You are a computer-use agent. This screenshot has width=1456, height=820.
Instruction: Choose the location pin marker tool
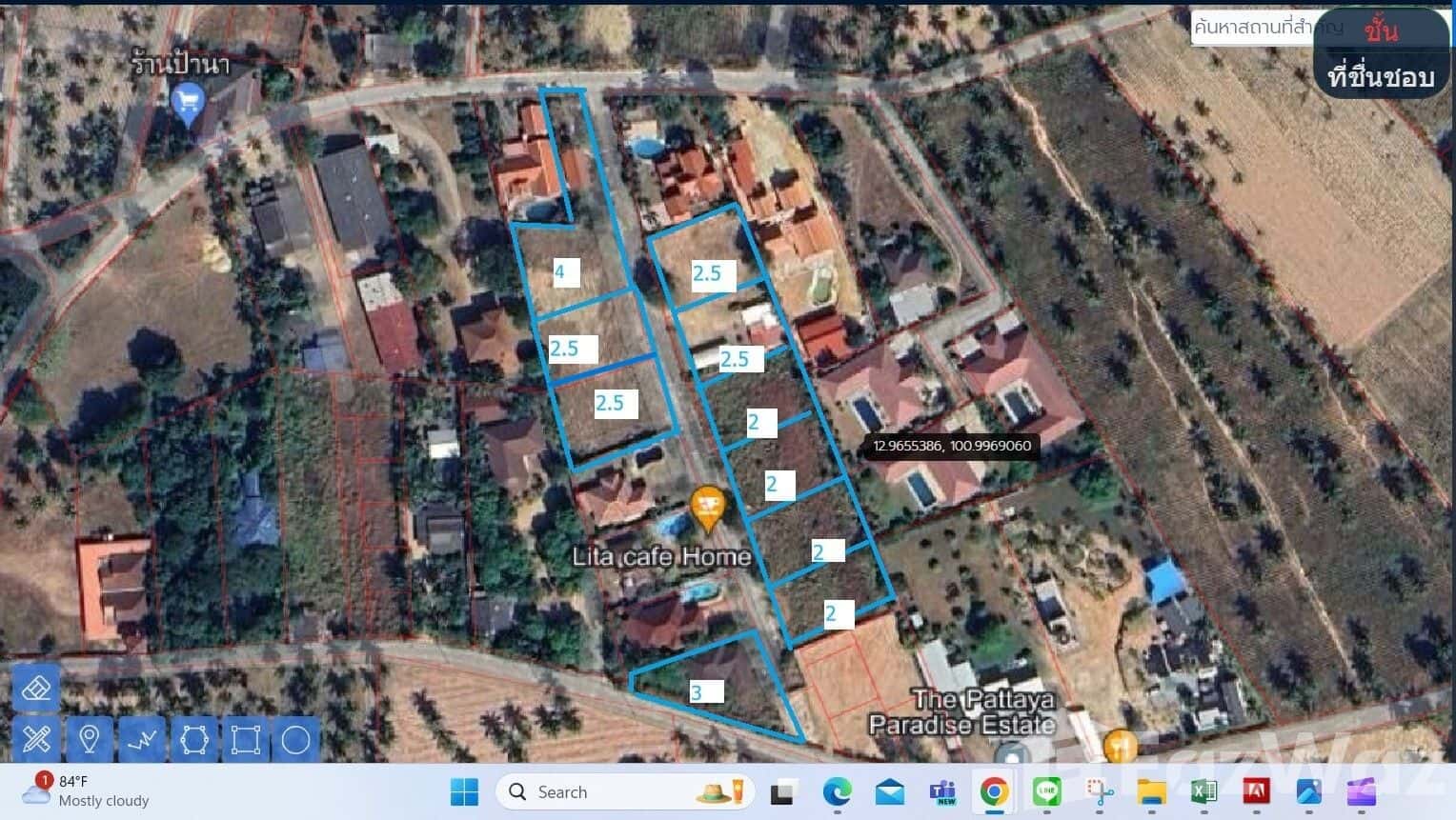tap(89, 739)
